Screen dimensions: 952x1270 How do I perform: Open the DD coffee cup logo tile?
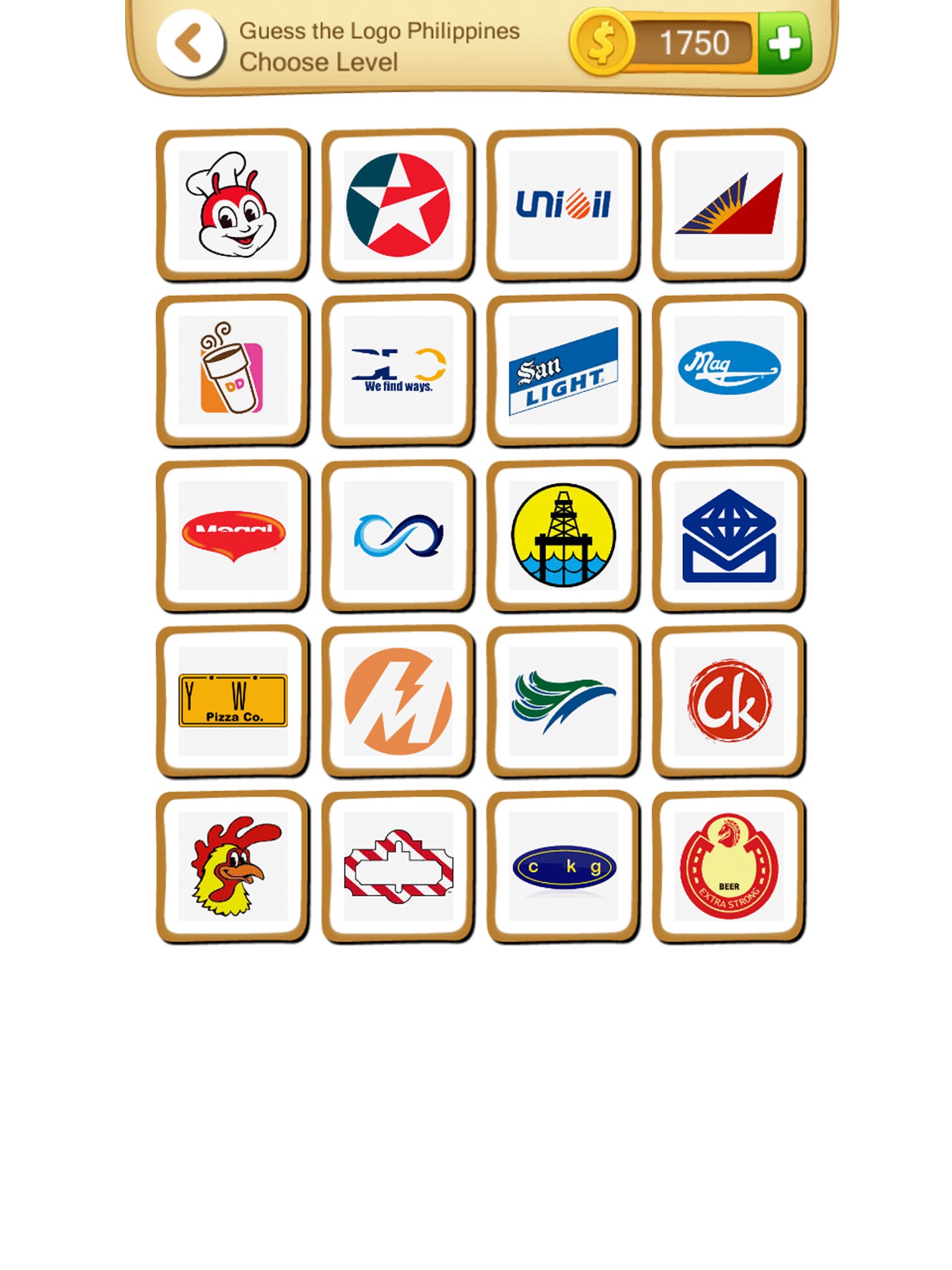click(232, 370)
